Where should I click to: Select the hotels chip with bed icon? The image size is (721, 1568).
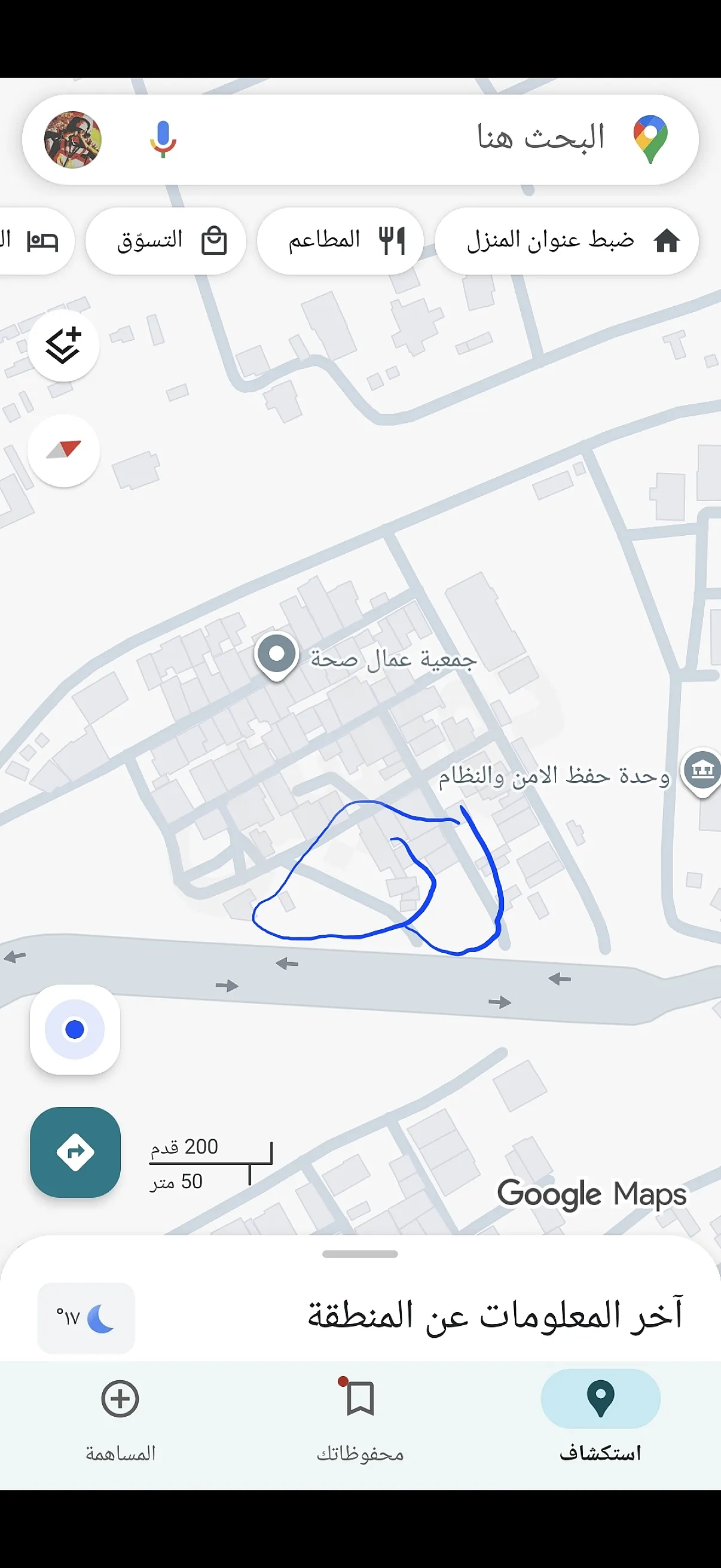pos(33,240)
